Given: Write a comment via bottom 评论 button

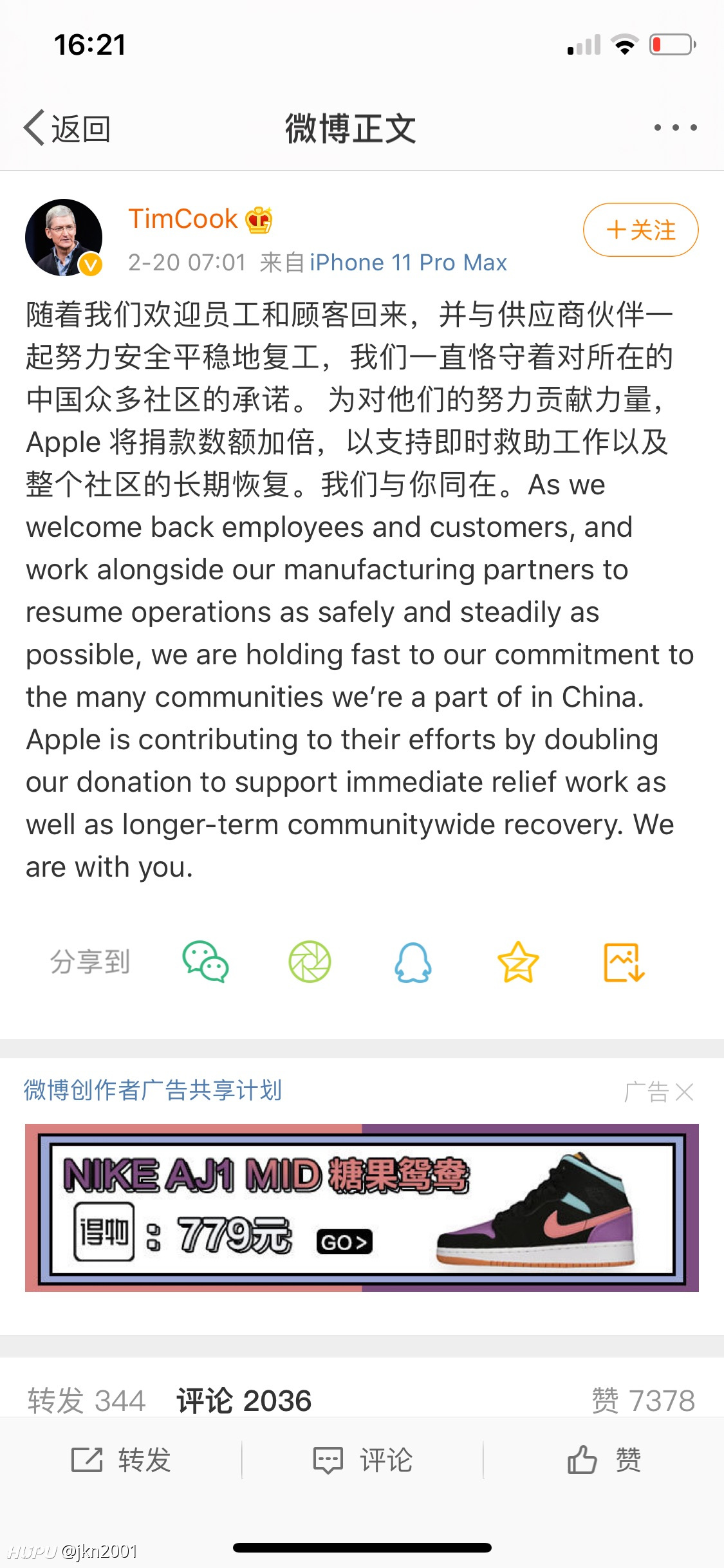Looking at the screenshot, I should pyautogui.click(x=362, y=1460).
